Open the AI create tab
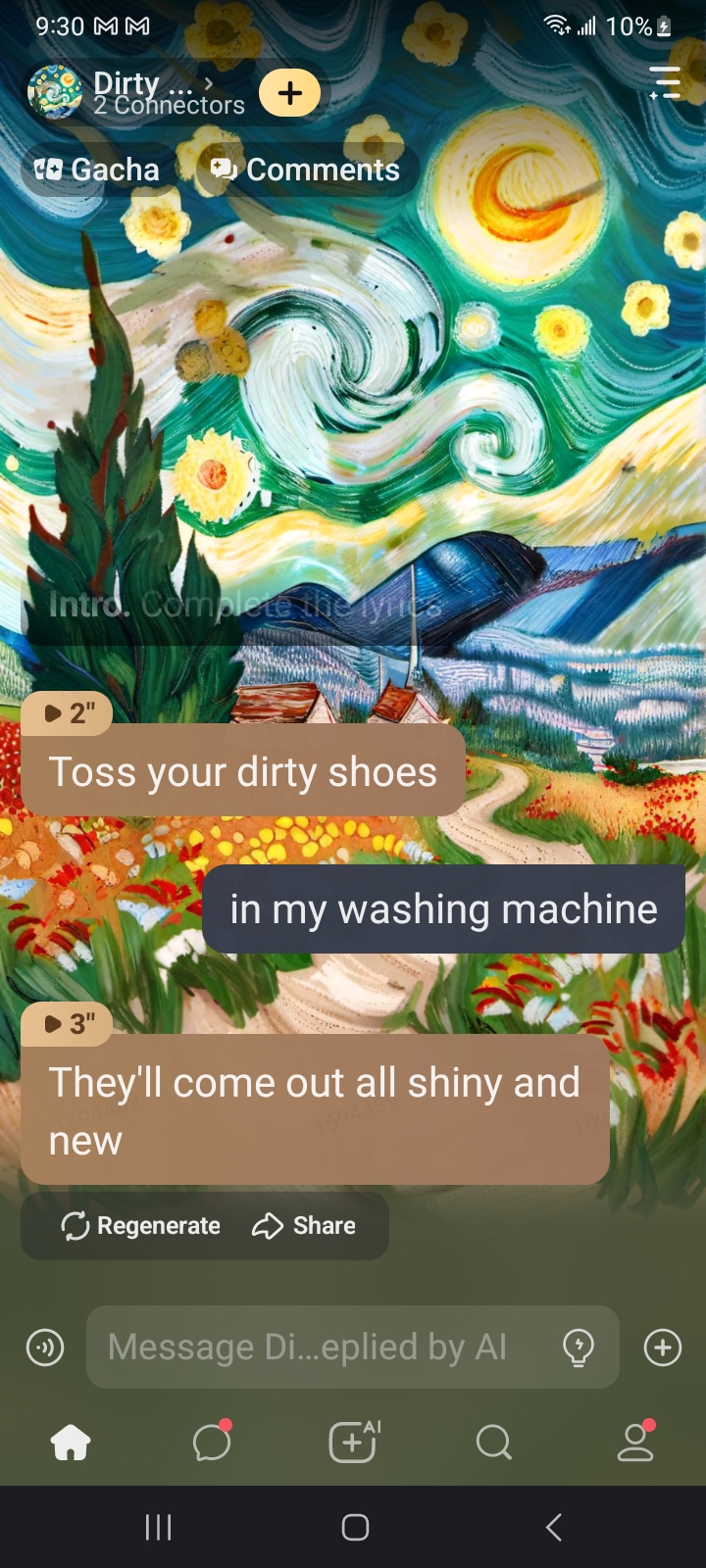Viewport: 706px width, 1568px height. coord(353,1443)
